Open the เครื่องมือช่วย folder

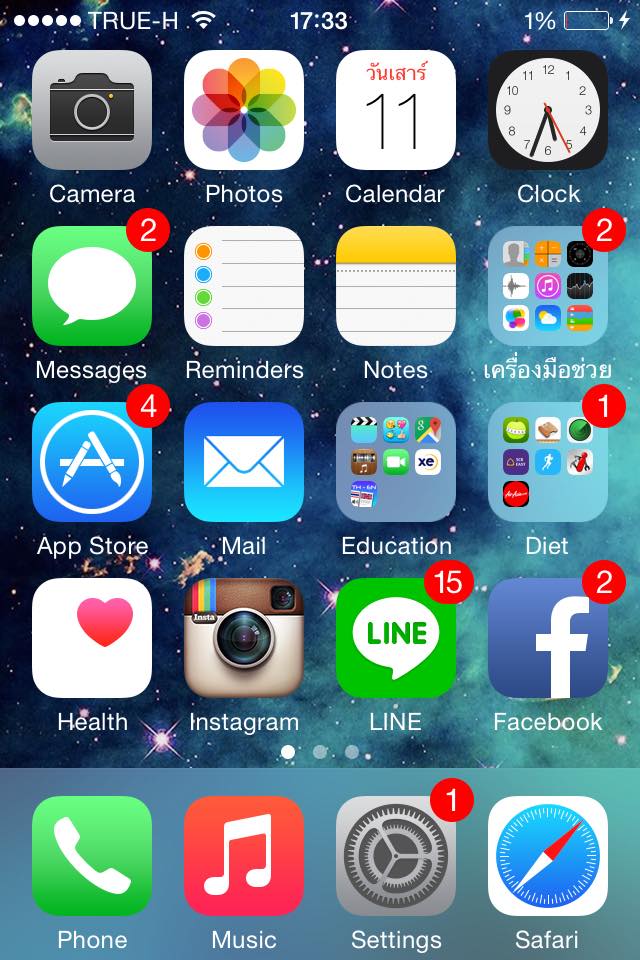tap(548, 286)
